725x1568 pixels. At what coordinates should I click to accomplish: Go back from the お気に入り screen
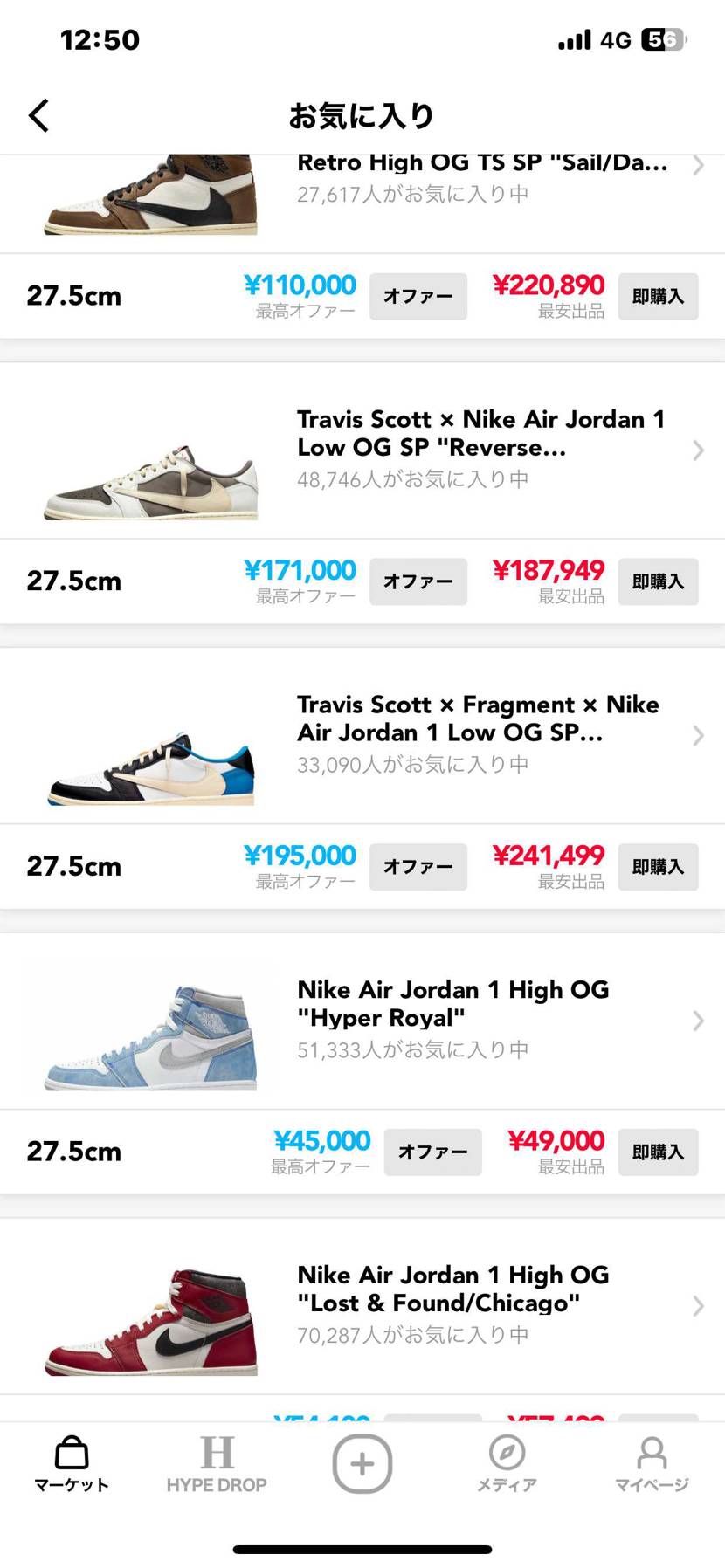click(39, 115)
